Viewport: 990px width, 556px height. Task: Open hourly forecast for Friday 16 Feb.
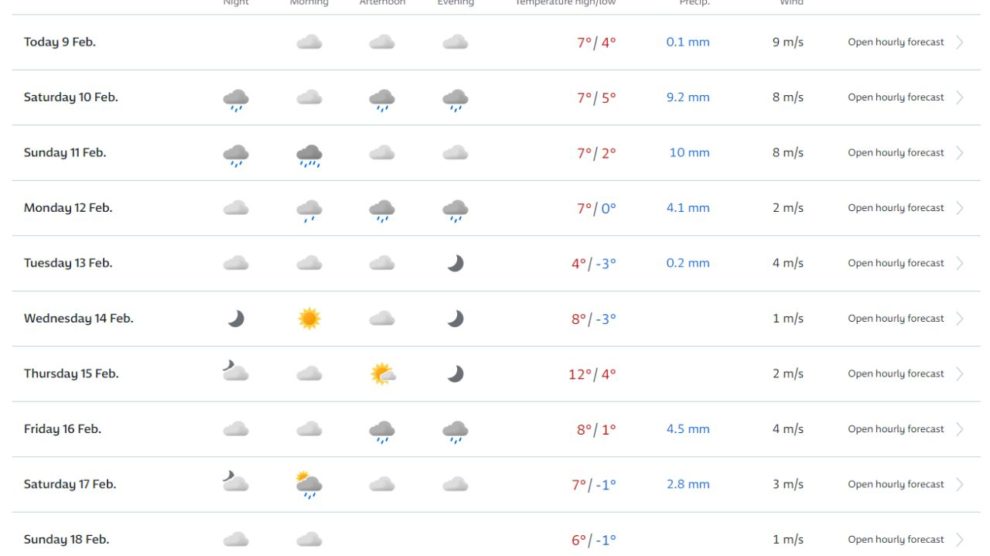[896, 430]
